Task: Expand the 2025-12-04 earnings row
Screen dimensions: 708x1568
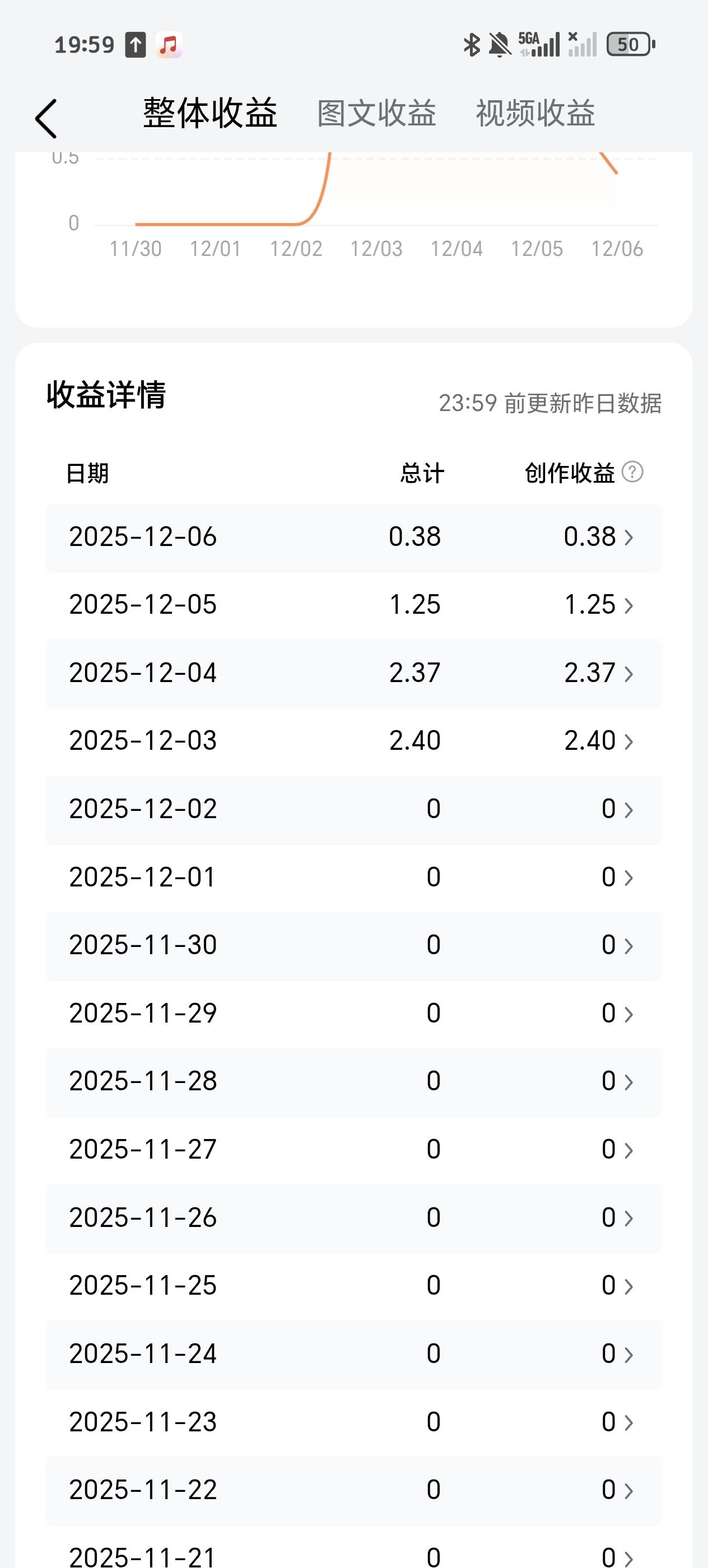Action: pyautogui.click(x=630, y=673)
